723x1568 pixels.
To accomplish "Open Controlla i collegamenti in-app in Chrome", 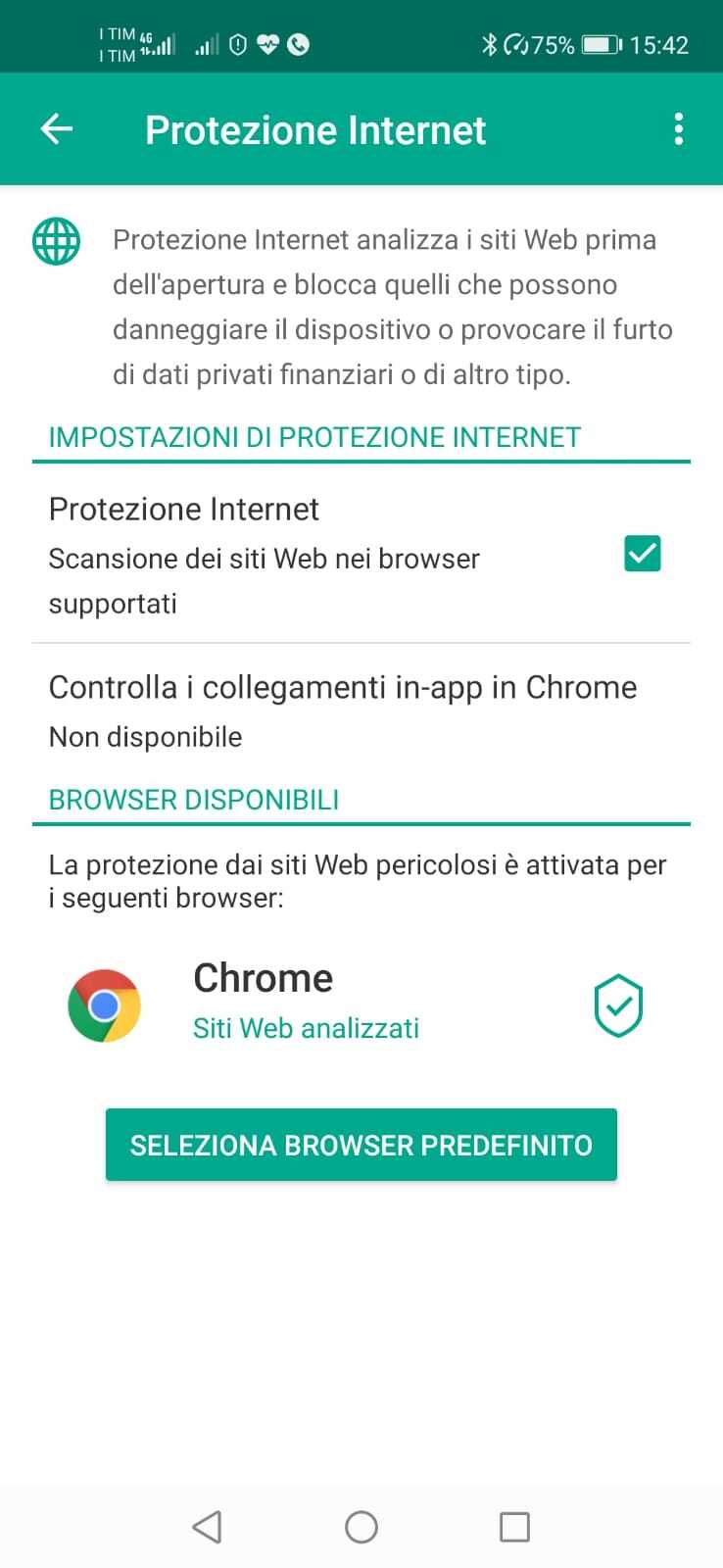I will click(343, 710).
